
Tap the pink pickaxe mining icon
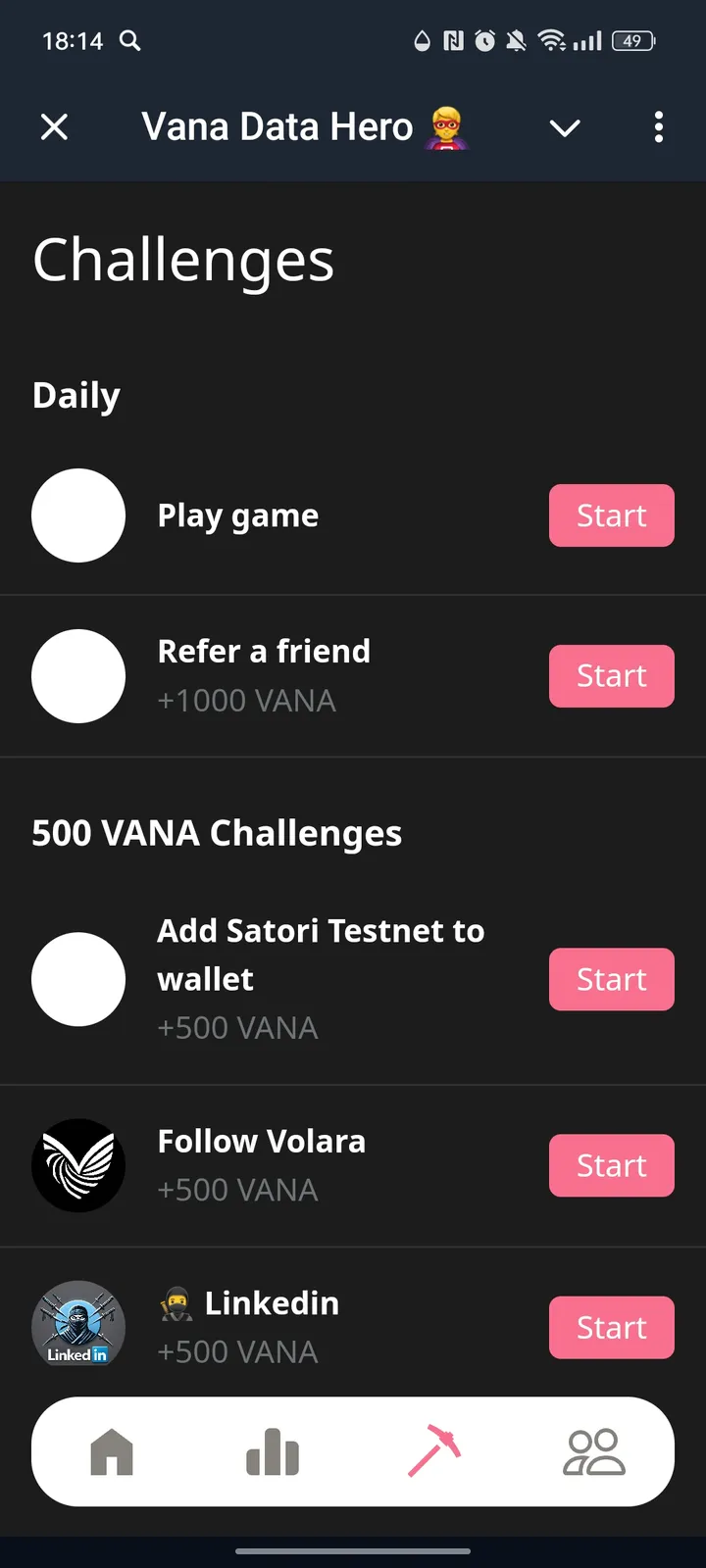point(433,1453)
